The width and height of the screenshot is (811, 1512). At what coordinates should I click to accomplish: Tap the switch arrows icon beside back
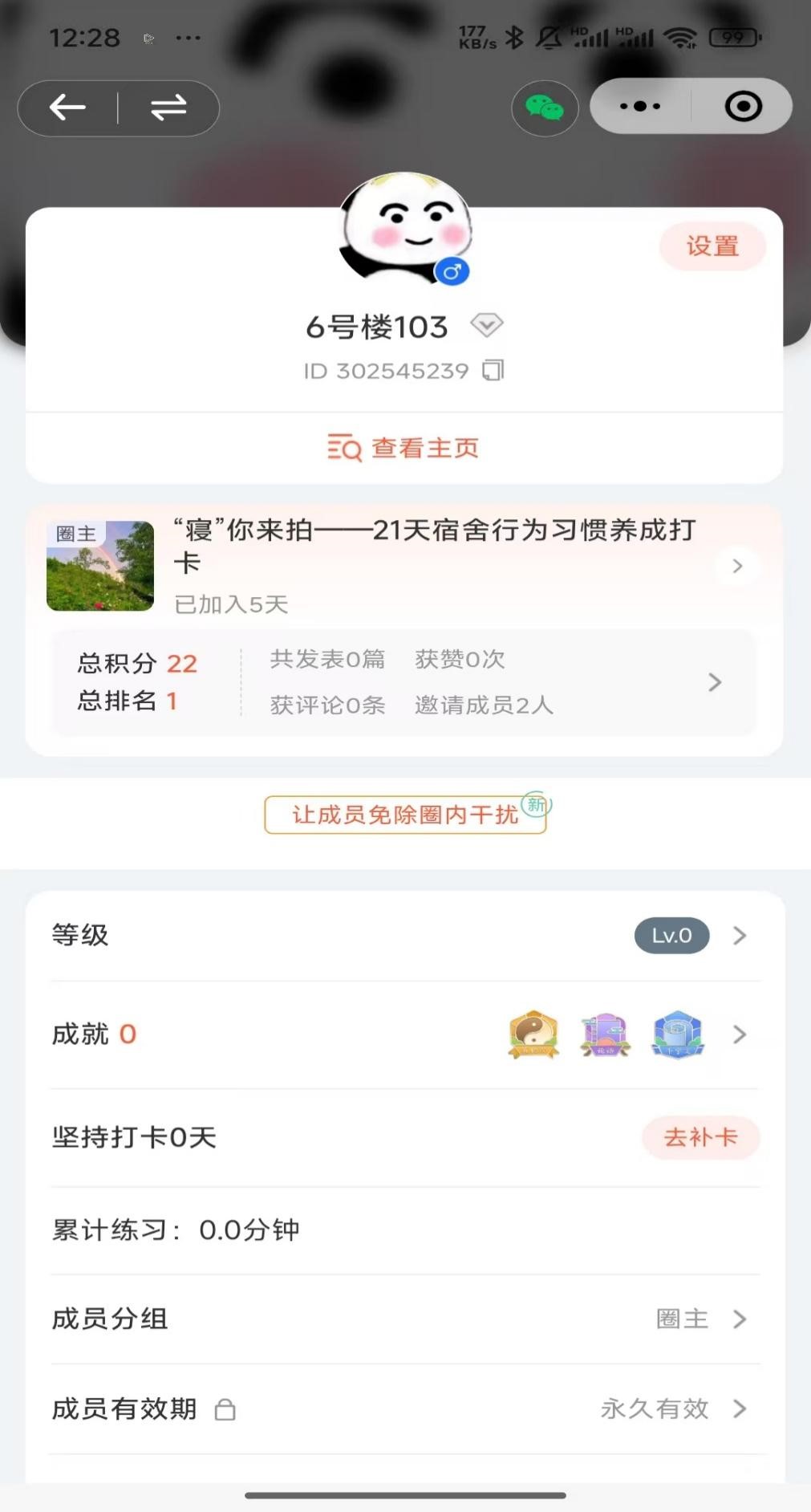pos(168,108)
